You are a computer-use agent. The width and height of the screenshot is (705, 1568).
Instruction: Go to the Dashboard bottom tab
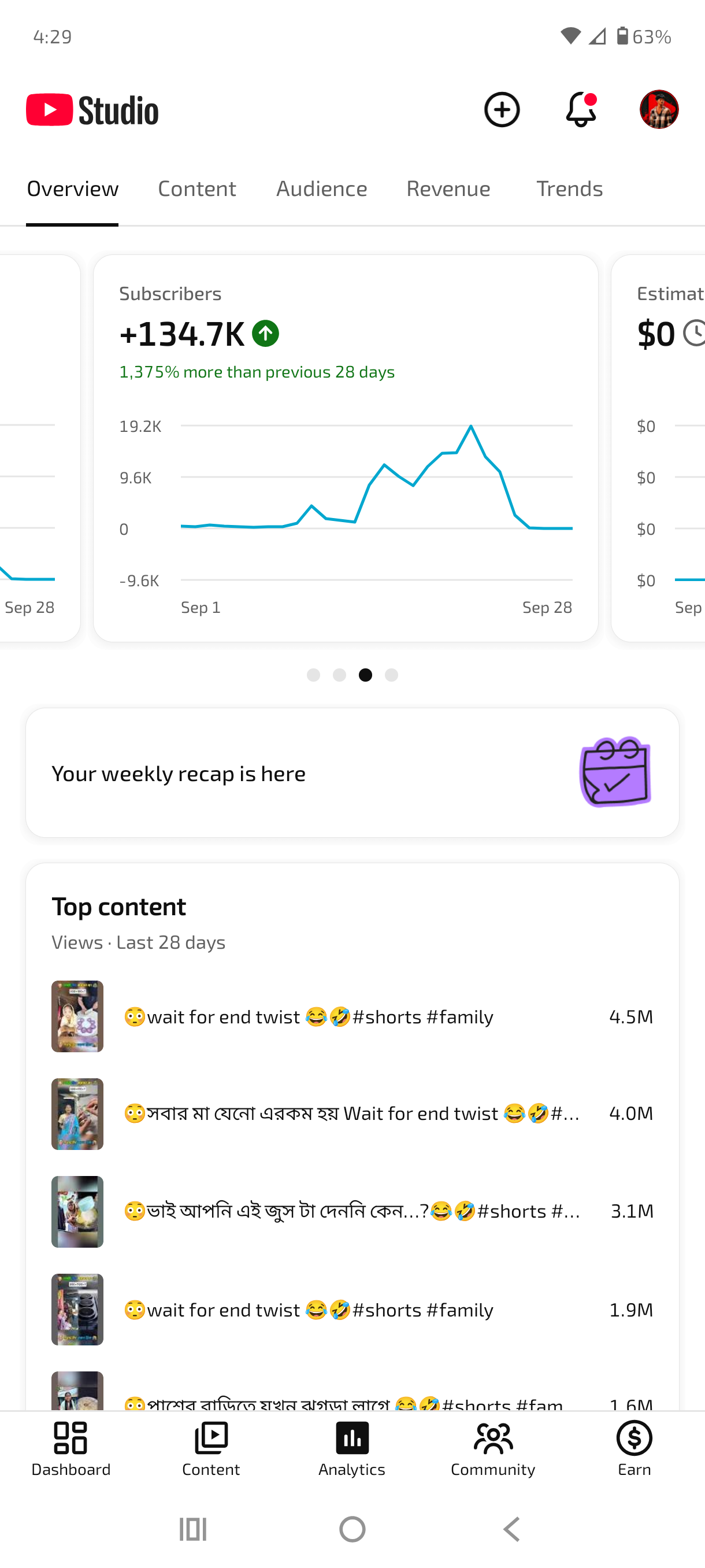click(x=70, y=1449)
